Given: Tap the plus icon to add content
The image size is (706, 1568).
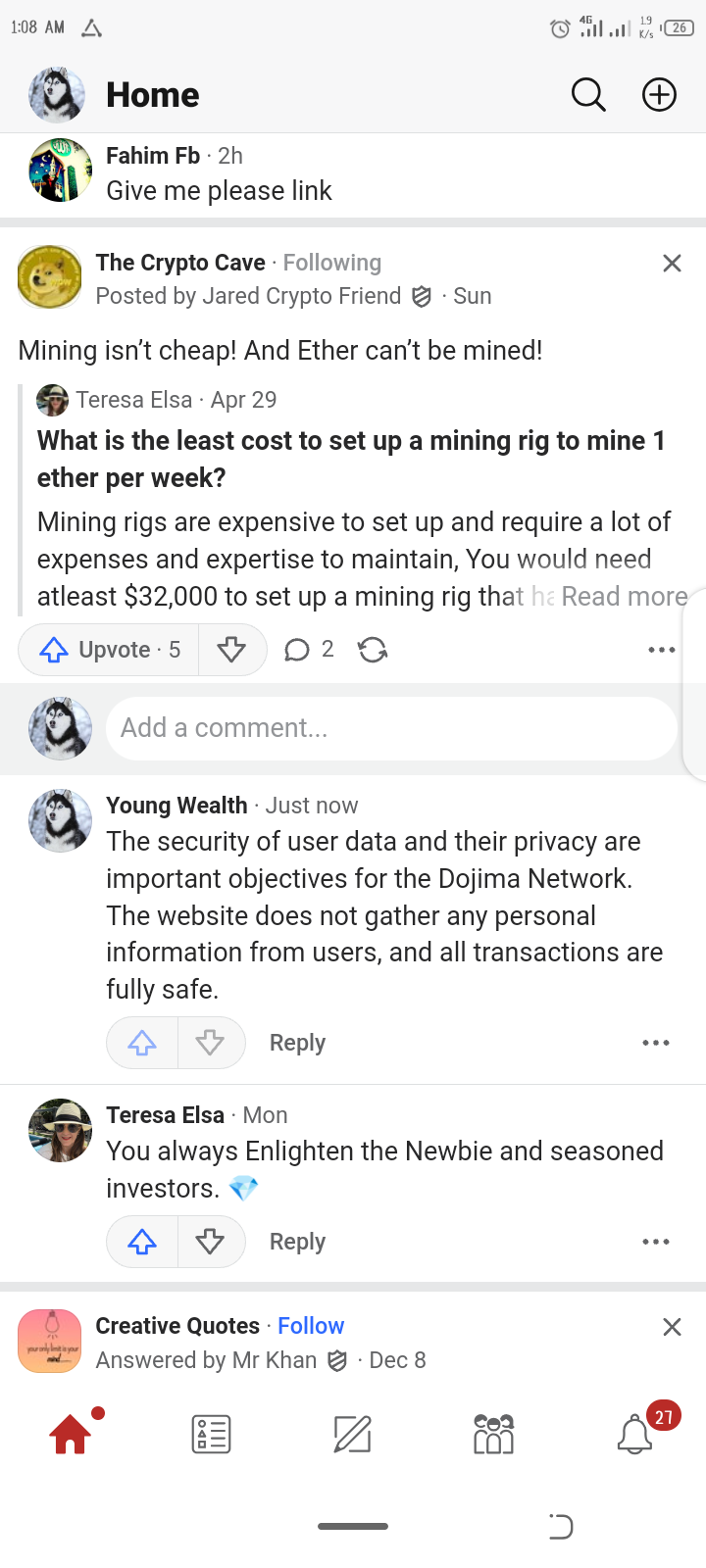Looking at the screenshot, I should [659, 95].
